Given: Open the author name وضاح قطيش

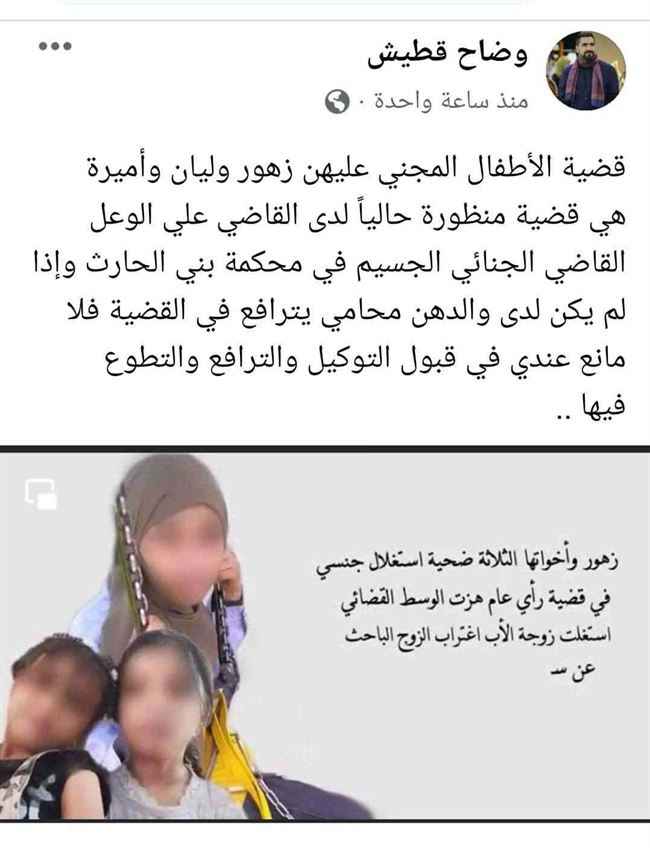Looking at the screenshot, I should point(447,56).
